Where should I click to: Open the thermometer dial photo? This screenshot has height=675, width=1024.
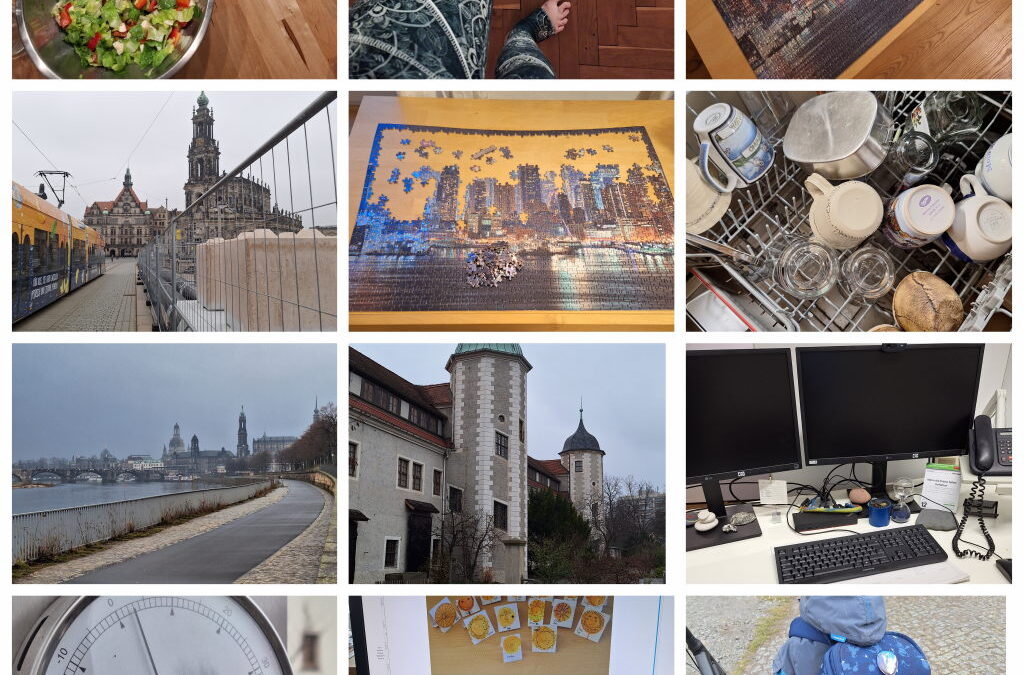pyautogui.click(x=174, y=636)
